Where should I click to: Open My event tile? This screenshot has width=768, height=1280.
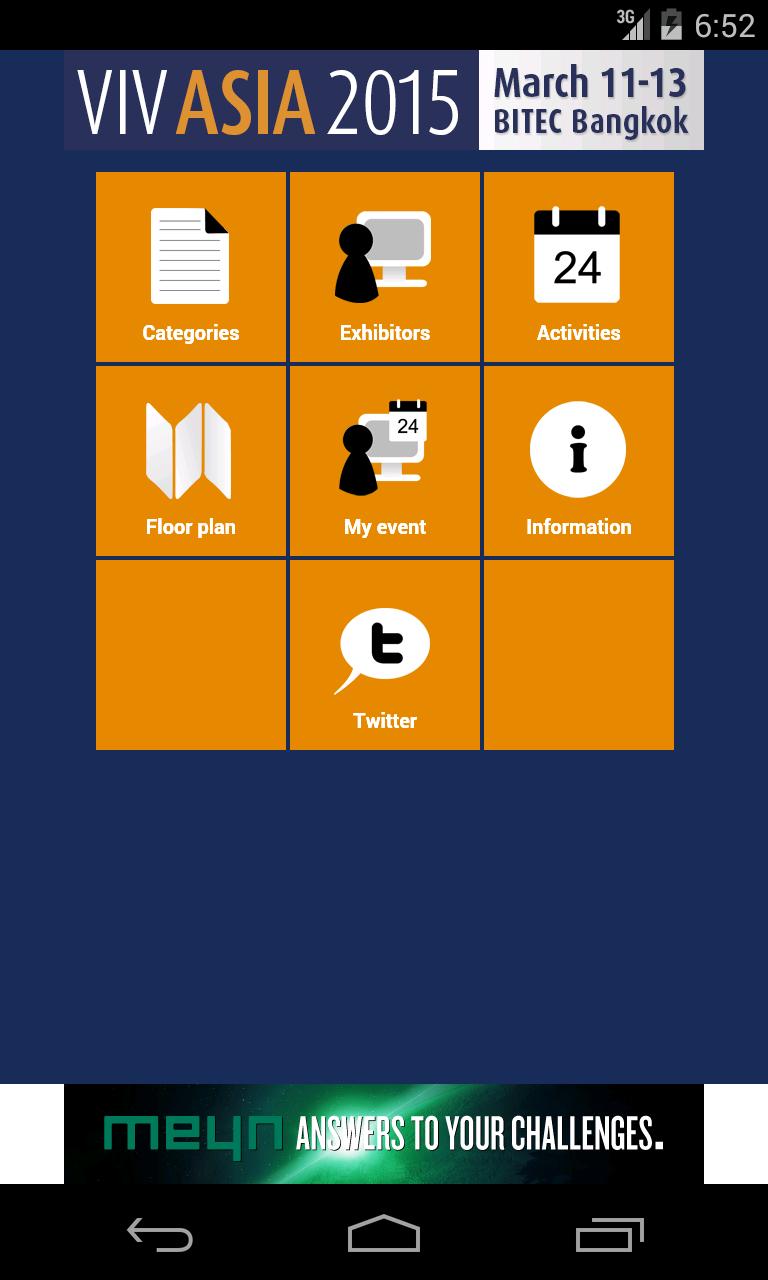tap(385, 461)
